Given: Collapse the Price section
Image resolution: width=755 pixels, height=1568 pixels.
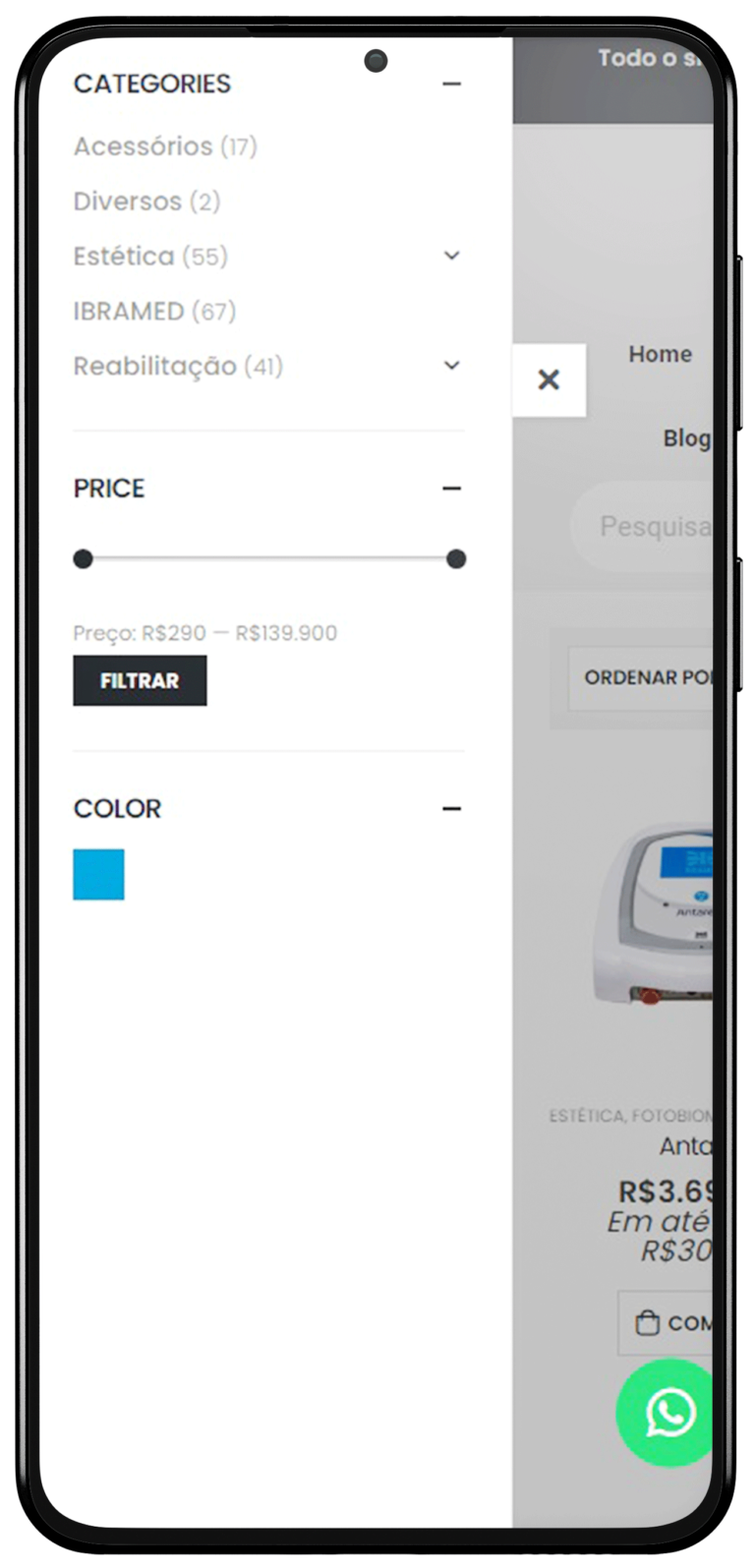Looking at the screenshot, I should pos(451,489).
